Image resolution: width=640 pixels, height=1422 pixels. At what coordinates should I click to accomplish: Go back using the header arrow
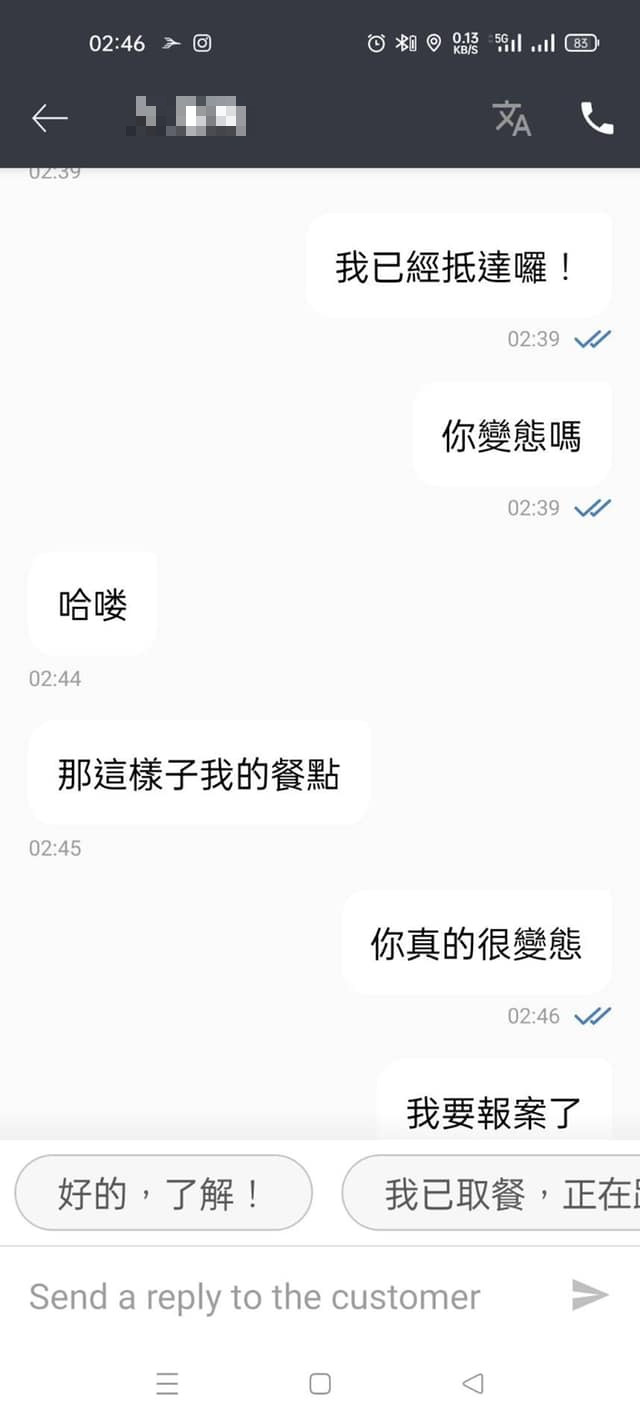click(49, 119)
